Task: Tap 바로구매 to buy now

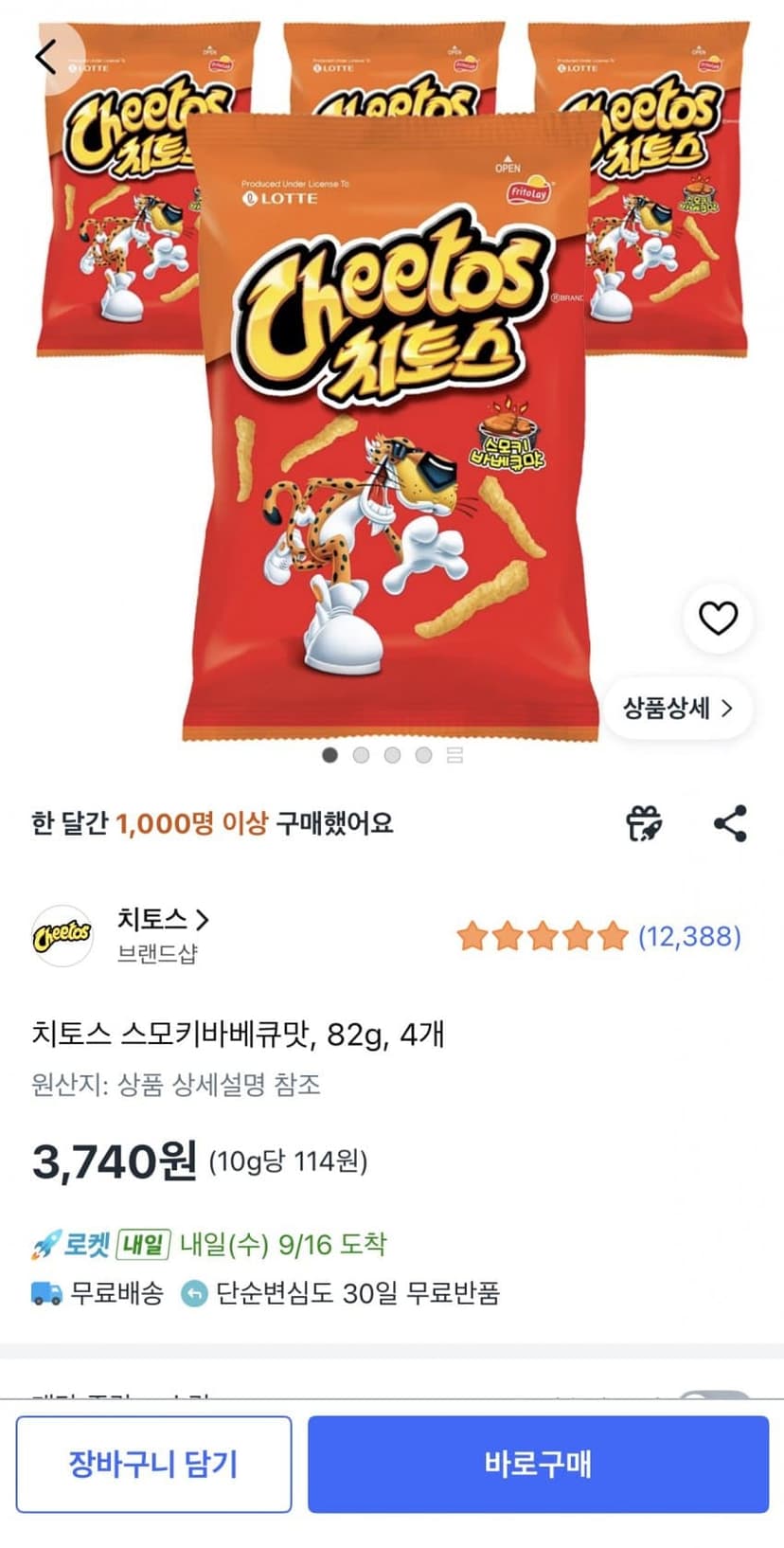Action: coord(538,1464)
